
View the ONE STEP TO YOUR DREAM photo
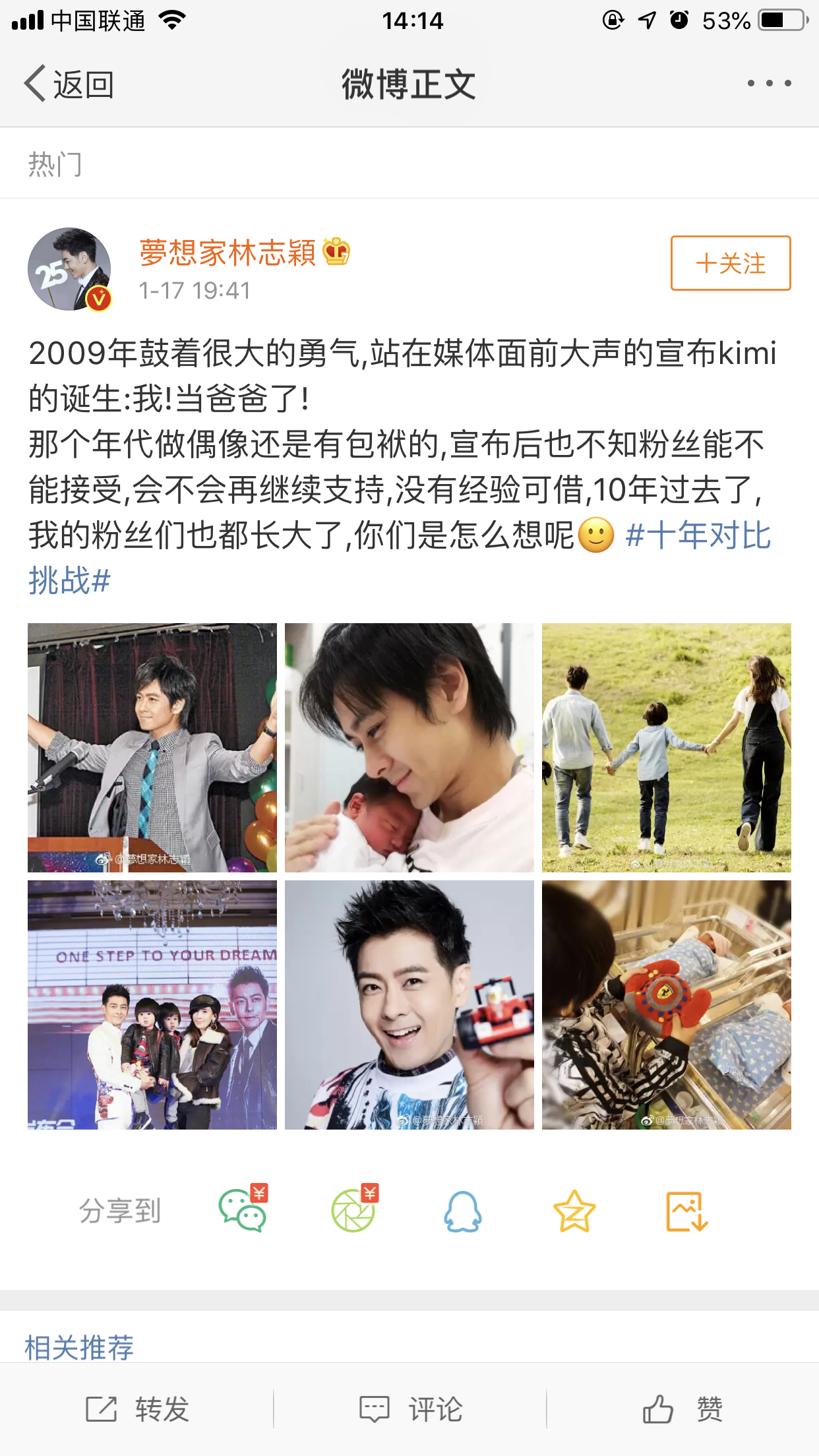coord(152,1004)
